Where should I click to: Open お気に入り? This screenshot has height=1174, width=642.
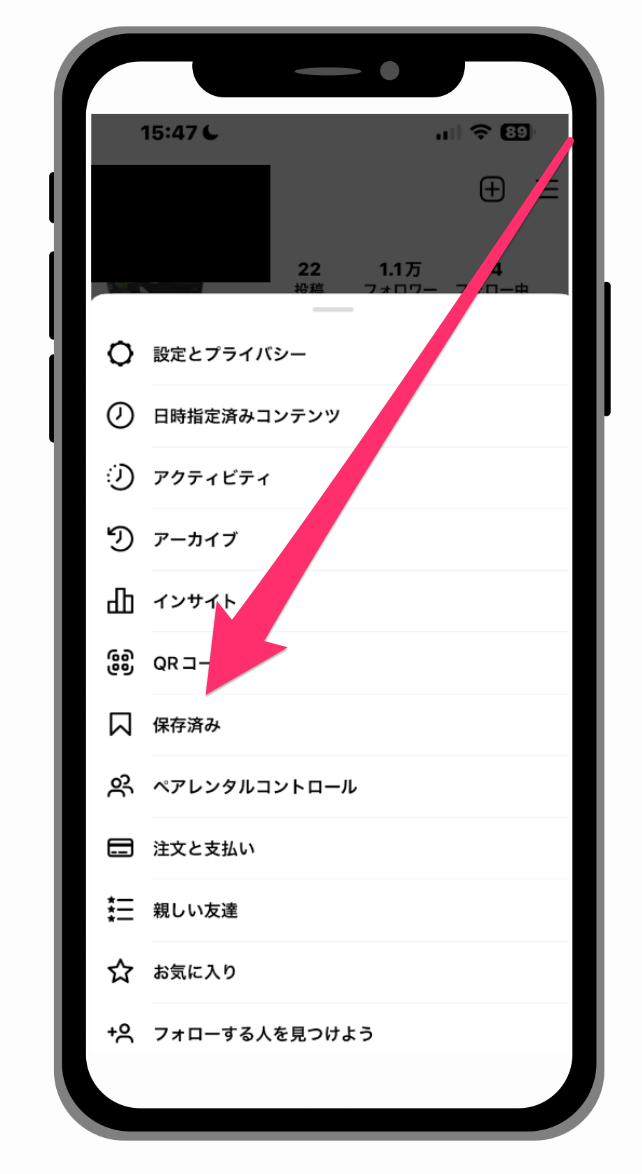[195, 972]
